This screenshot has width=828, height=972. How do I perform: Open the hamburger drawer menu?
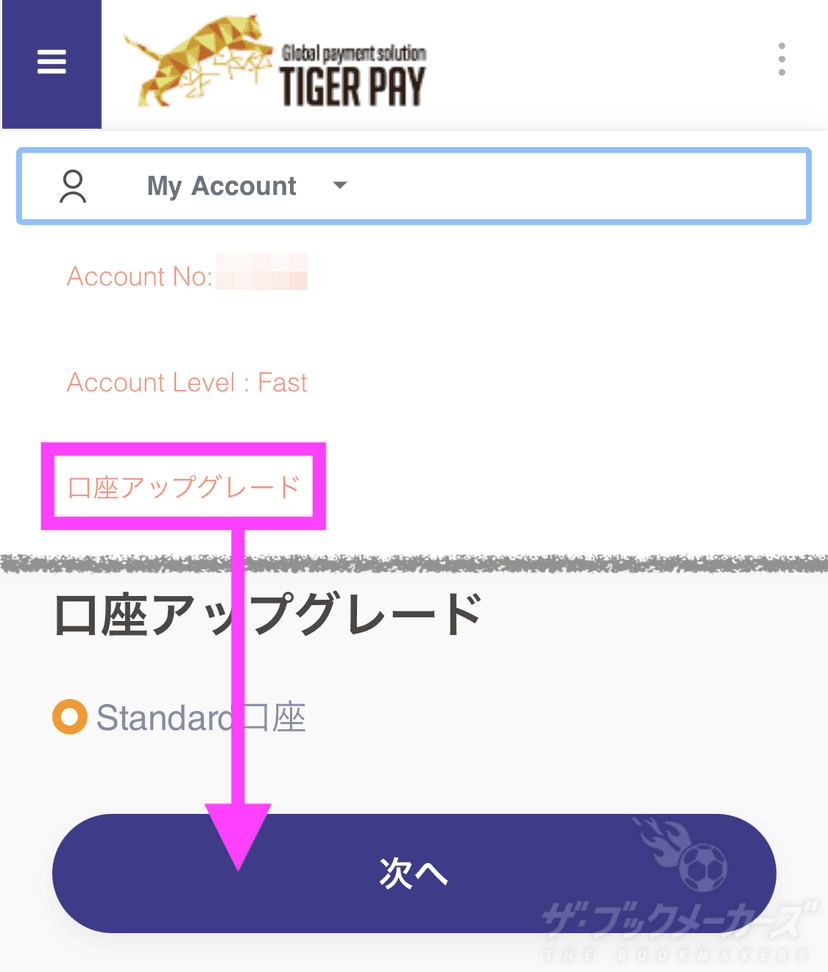pyautogui.click(x=51, y=63)
